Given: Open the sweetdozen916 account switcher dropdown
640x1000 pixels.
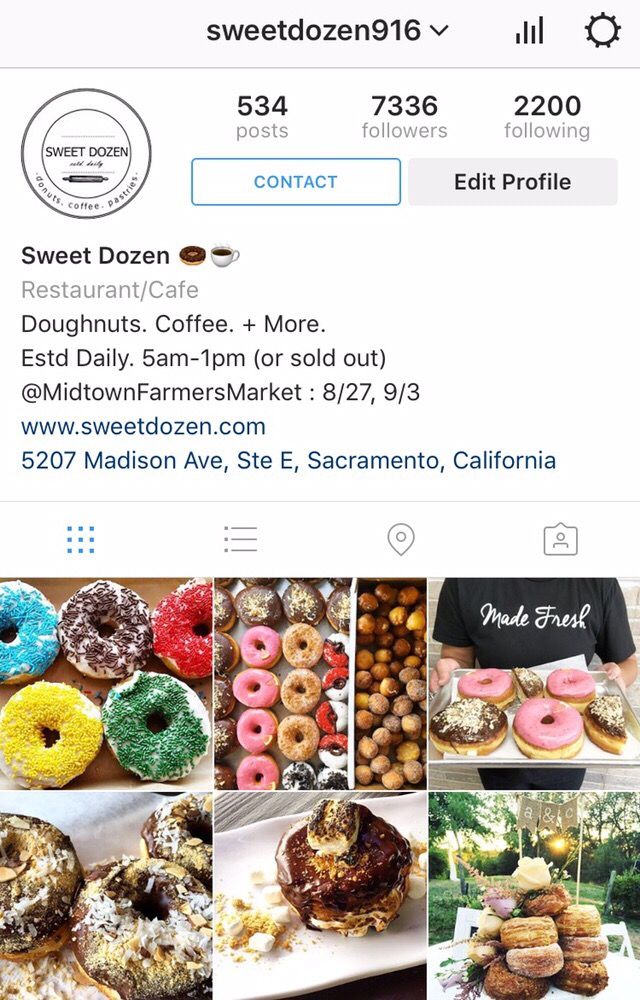Looking at the screenshot, I should click(x=328, y=31).
